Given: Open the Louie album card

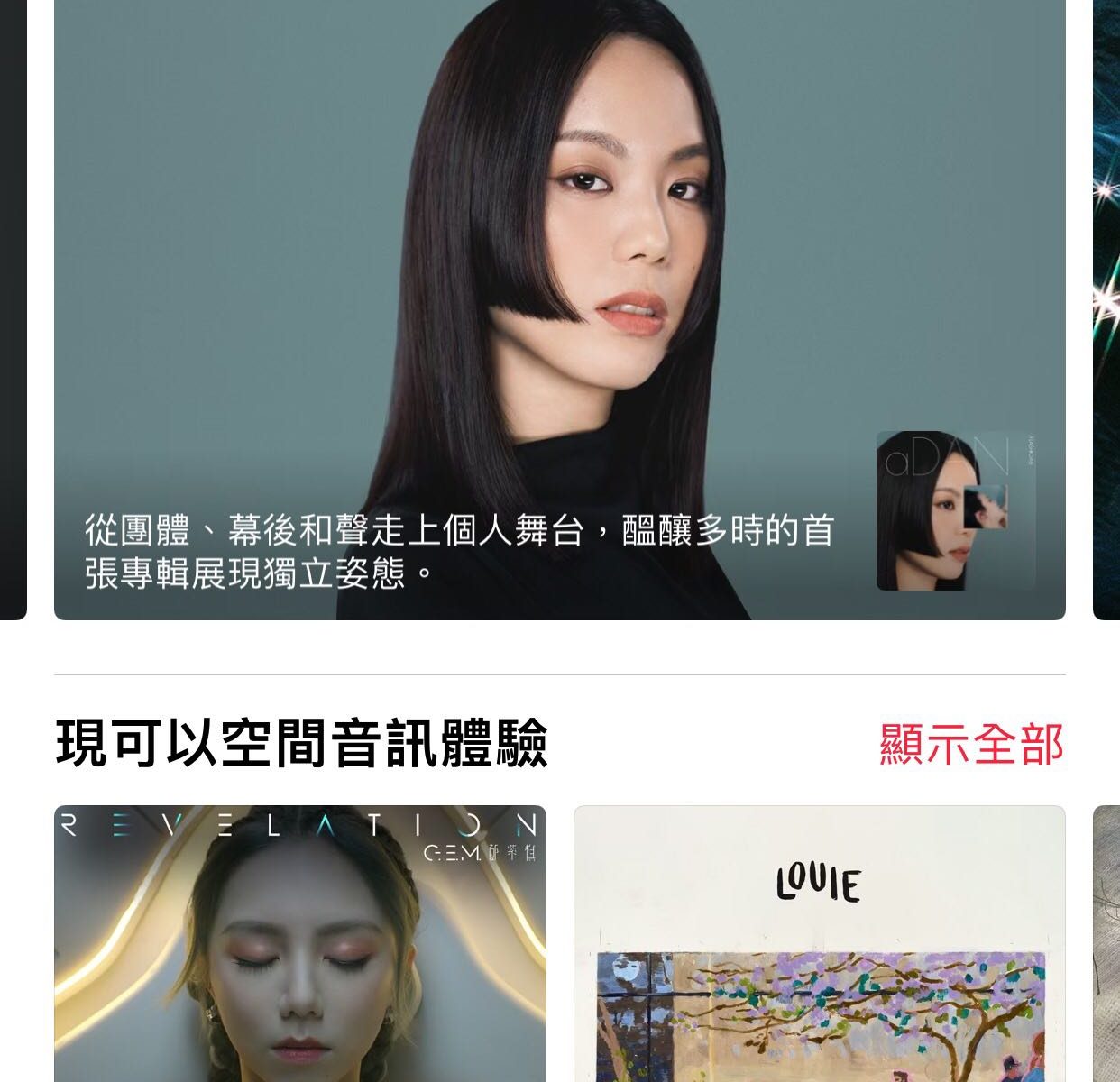Looking at the screenshot, I should pyautogui.click(x=819, y=943).
